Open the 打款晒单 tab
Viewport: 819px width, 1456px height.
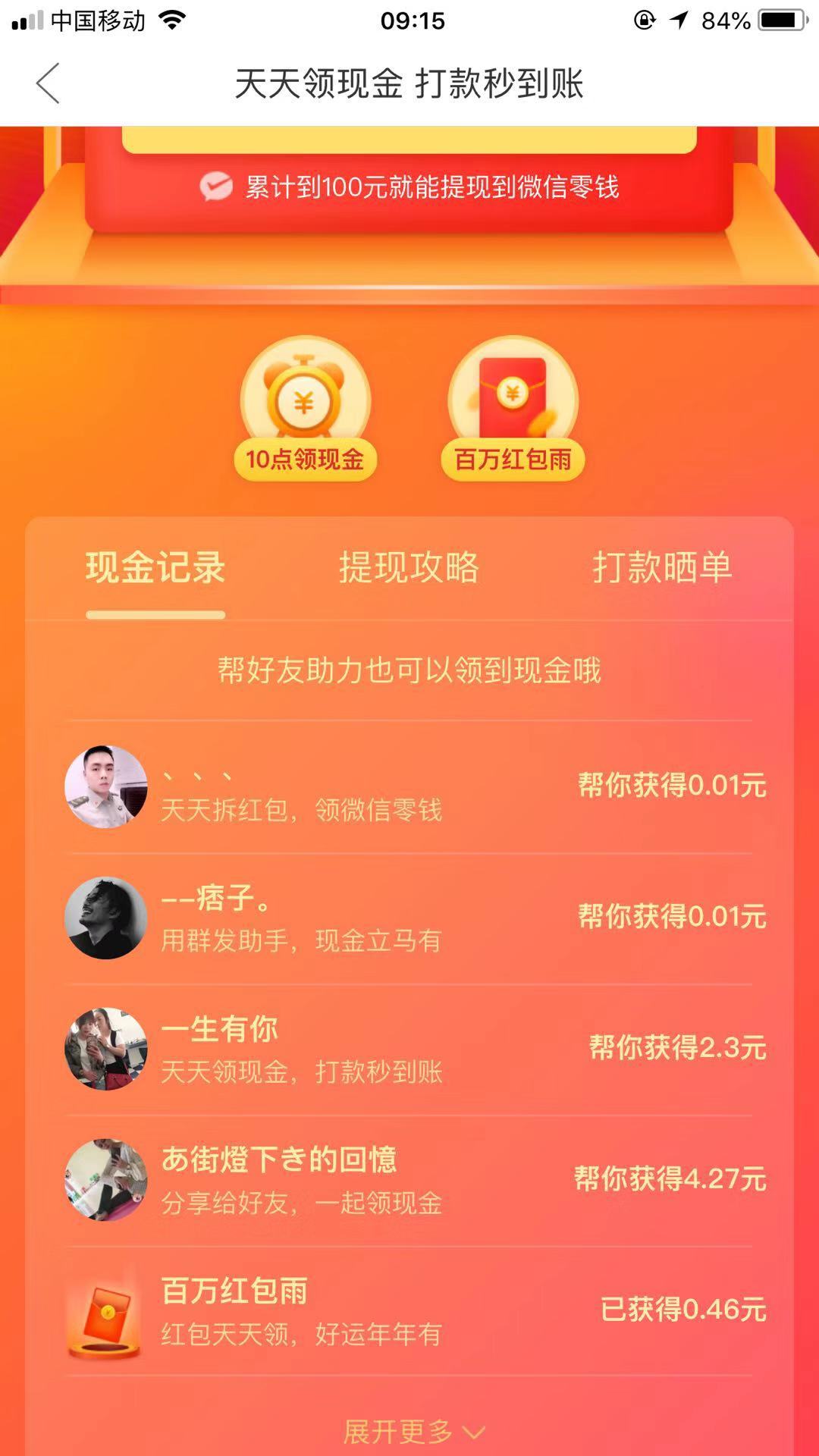click(662, 570)
